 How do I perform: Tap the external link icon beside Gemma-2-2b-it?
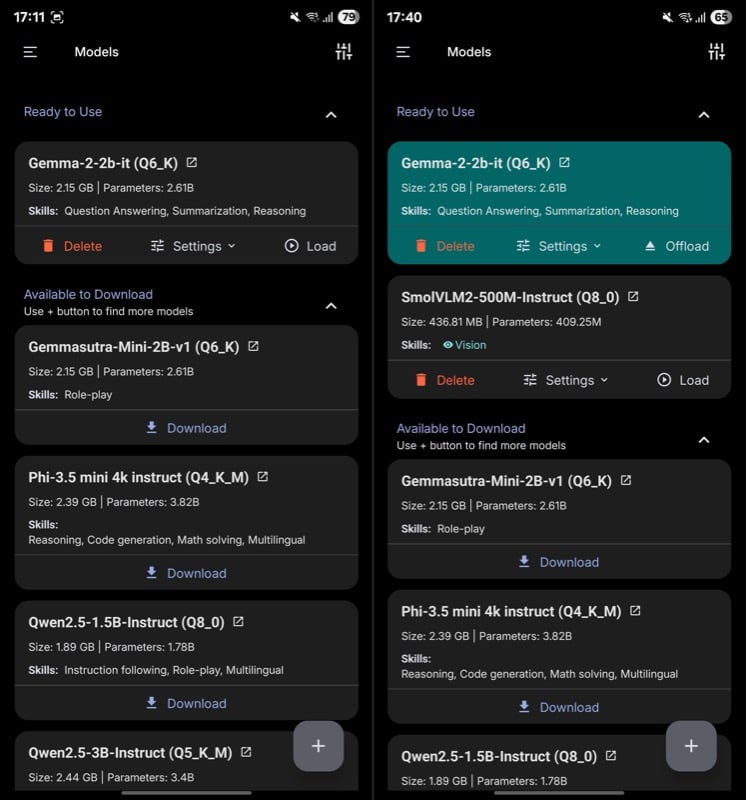point(192,161)
